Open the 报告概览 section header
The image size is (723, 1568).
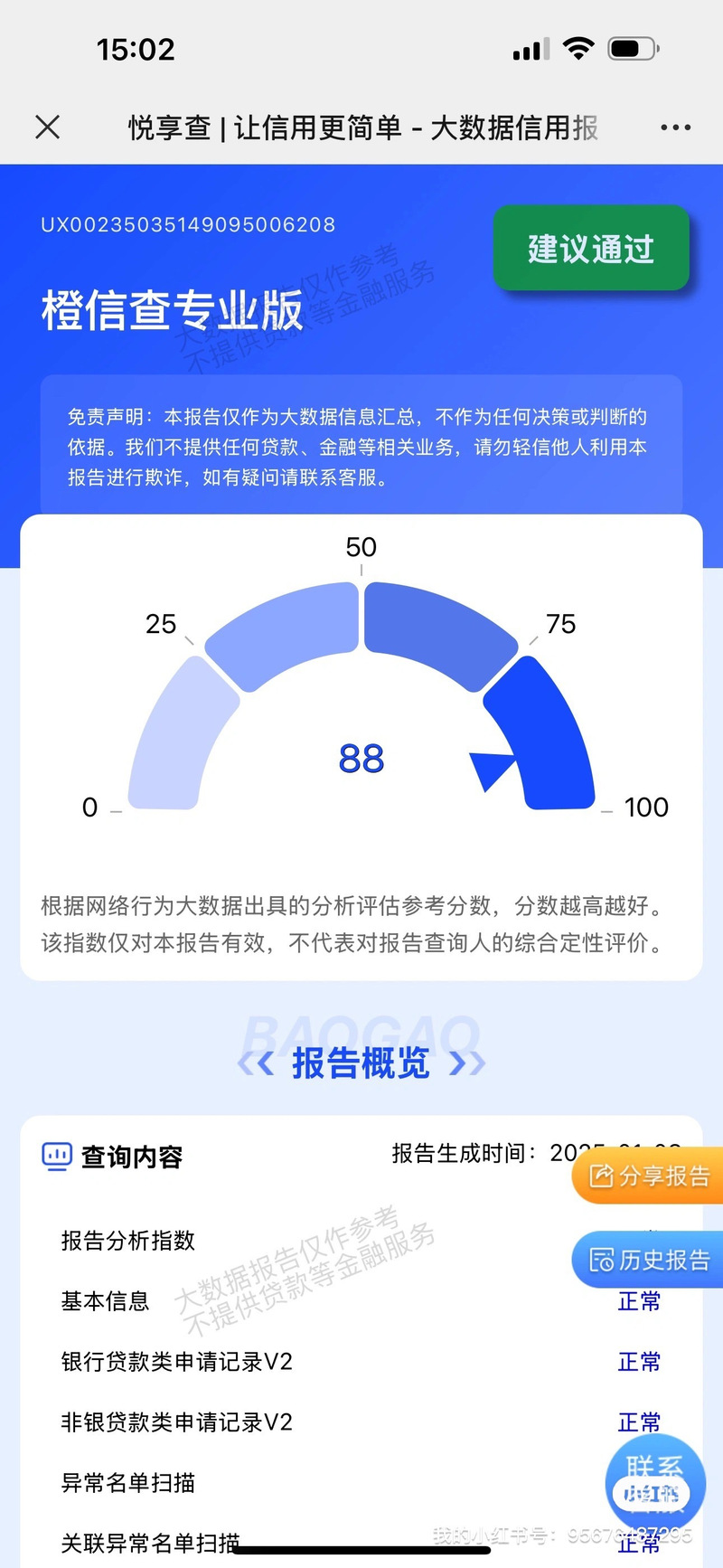tap(361, 1063)
